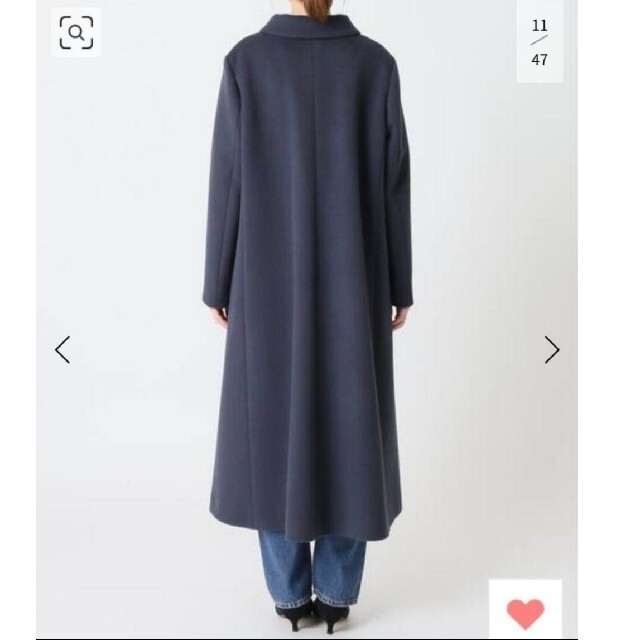
Task: Add the coat to favorites with the heart
Action: pyautogui.click(x=525, y=612)
